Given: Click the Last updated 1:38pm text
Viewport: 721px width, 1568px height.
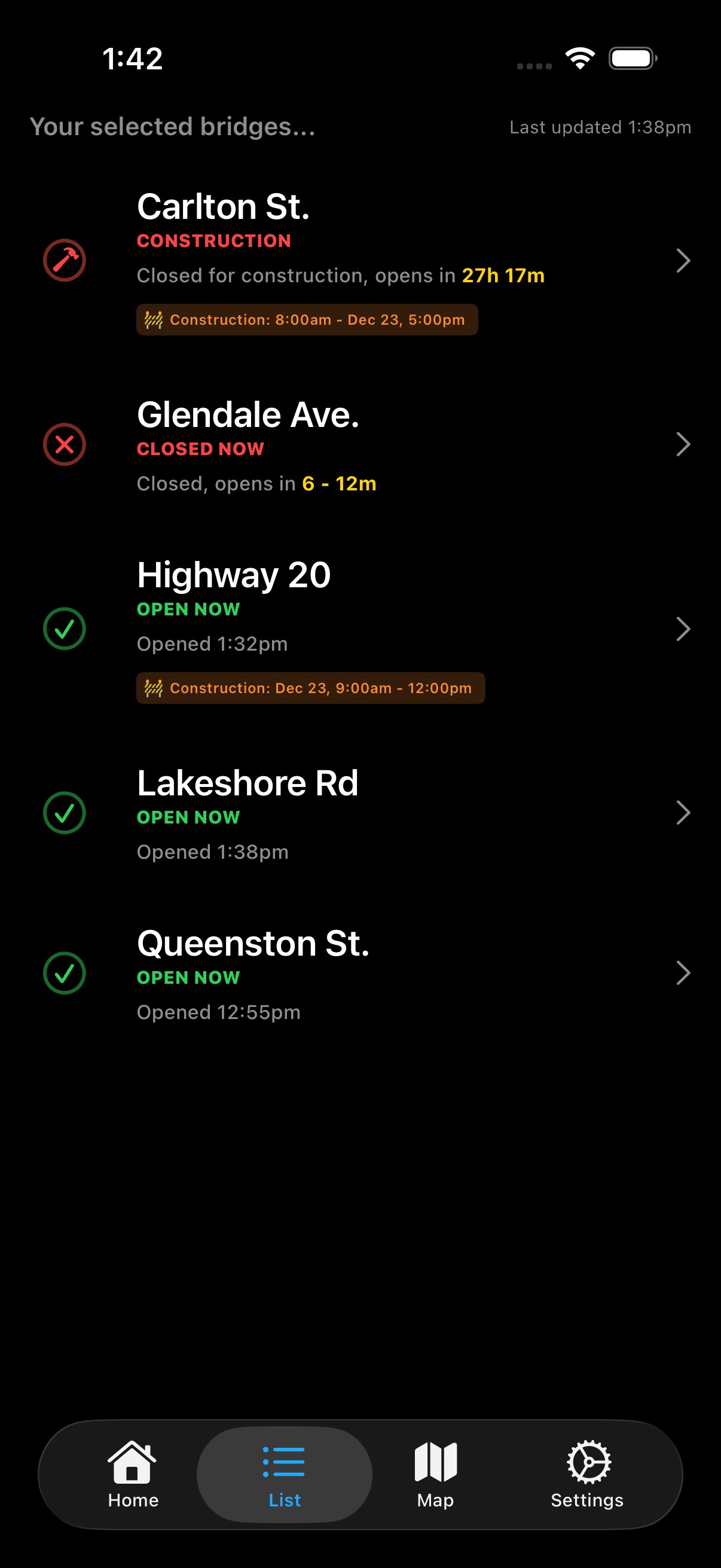Looking at the screenshot, I should point(599,127).
